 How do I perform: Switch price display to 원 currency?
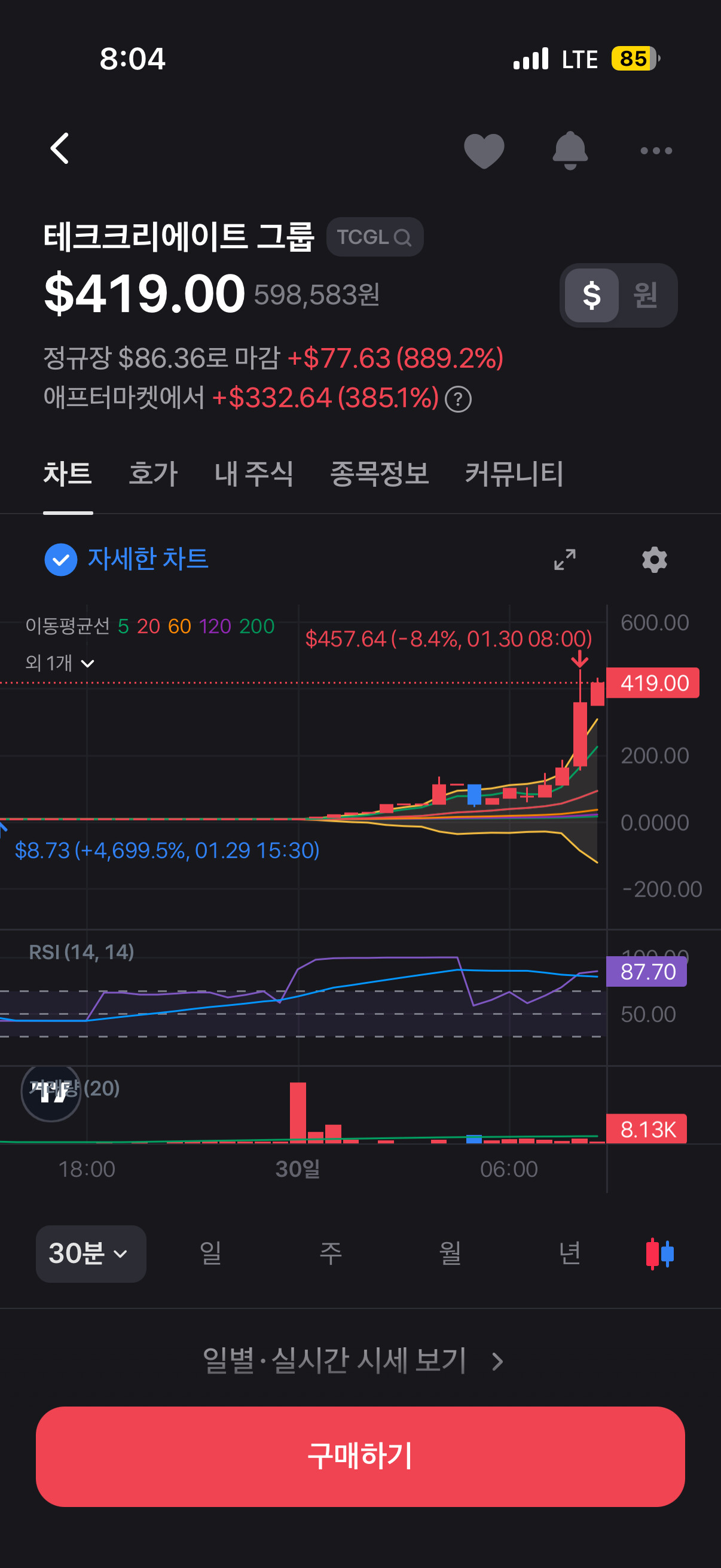646,295
